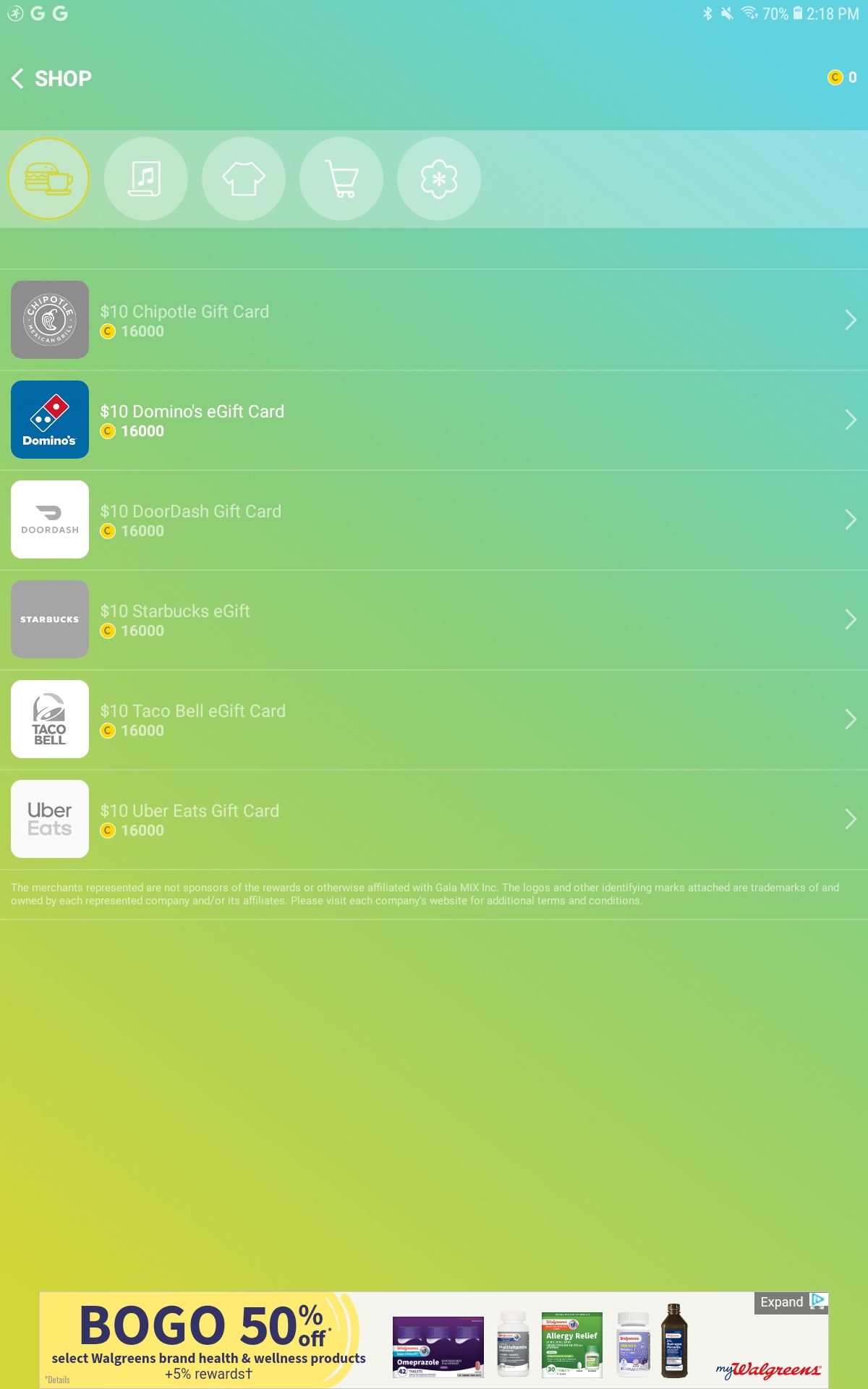868x1389 pixels.
Task: Open the $10 Chipotle Gift Card
Action: (434, 320)
